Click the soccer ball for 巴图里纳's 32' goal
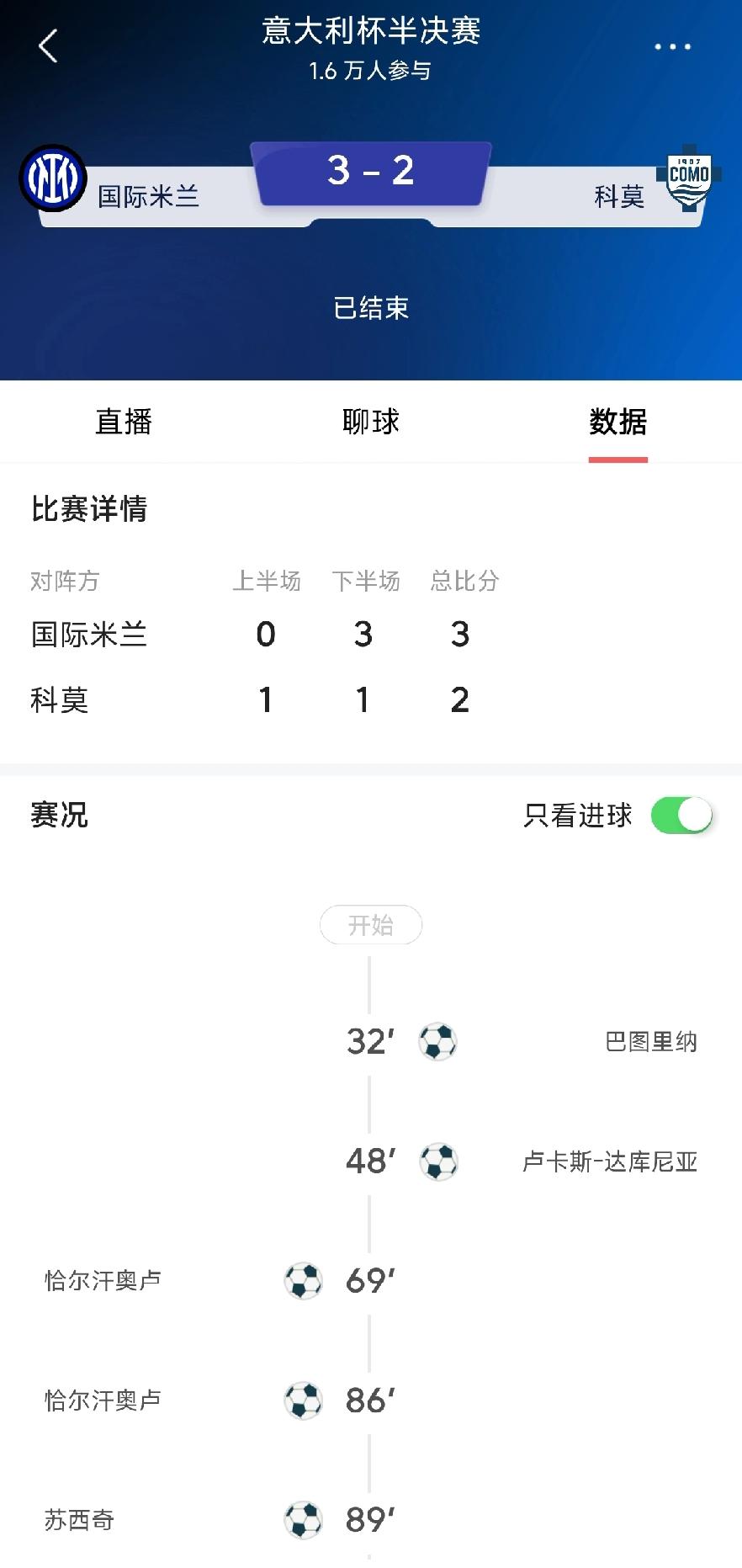 438,1041
